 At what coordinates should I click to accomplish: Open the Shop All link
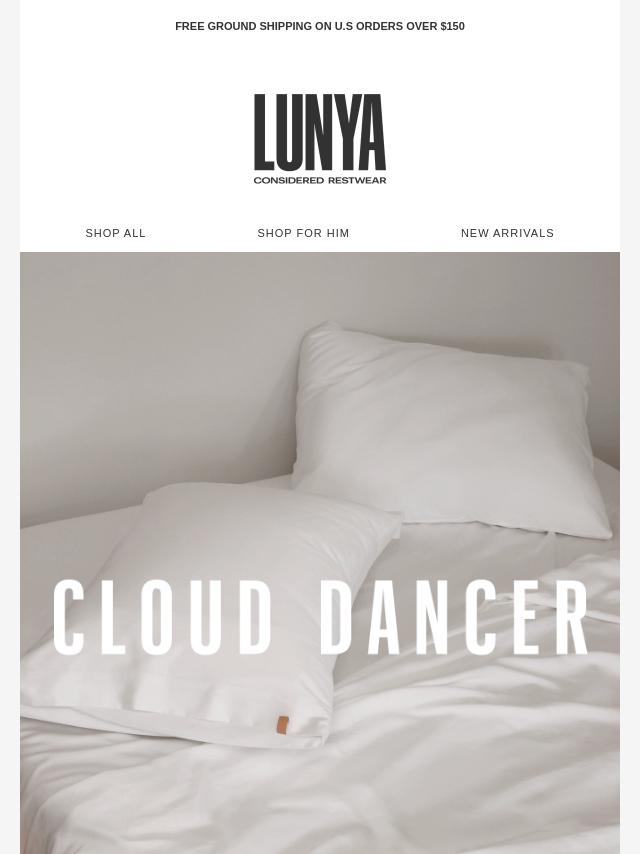[115, 233]
